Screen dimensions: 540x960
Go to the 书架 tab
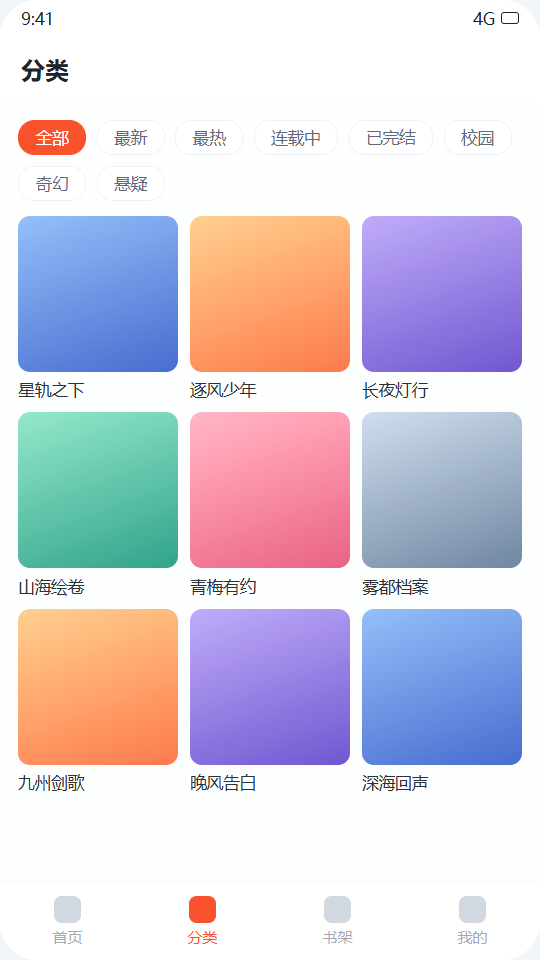click(337, 920)
